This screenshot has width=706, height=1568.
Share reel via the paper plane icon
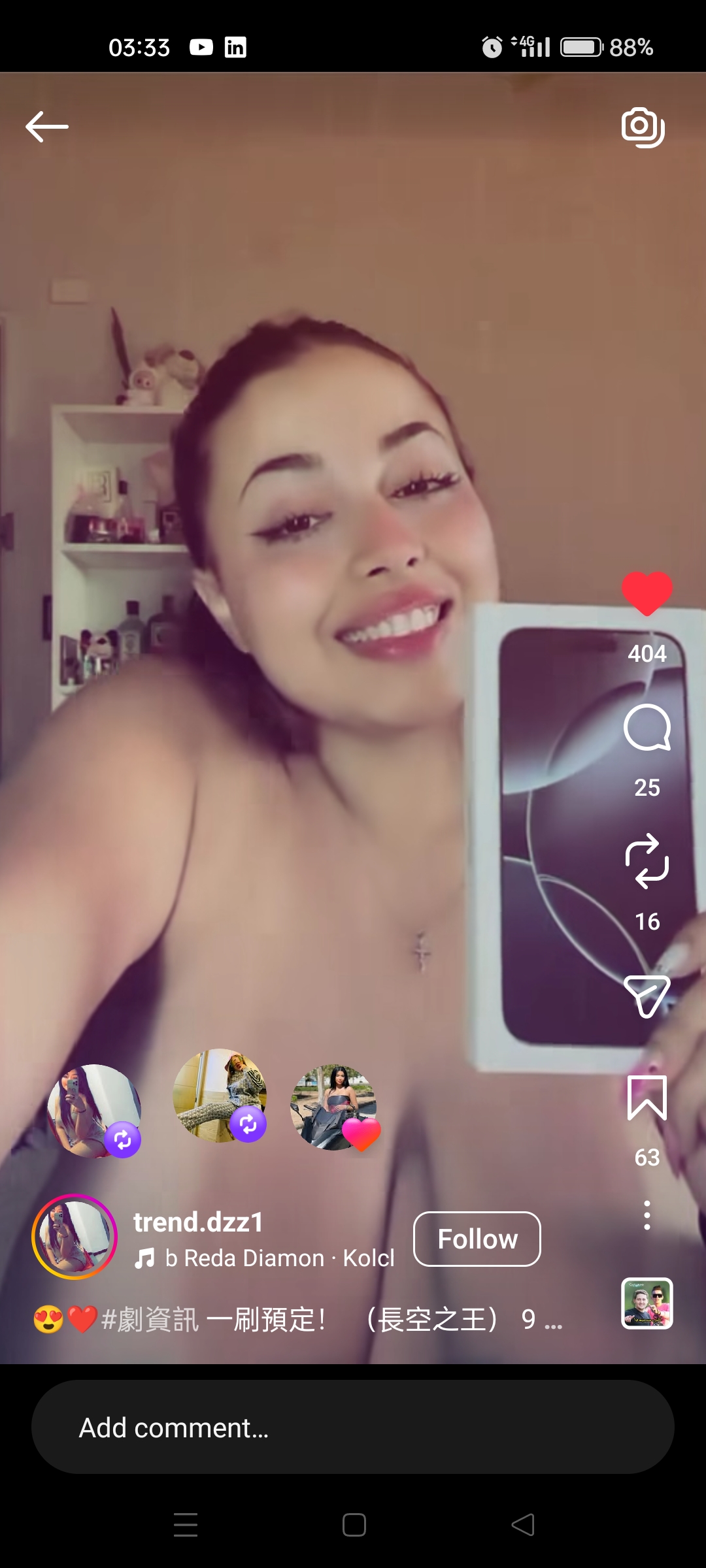[647, 996]
